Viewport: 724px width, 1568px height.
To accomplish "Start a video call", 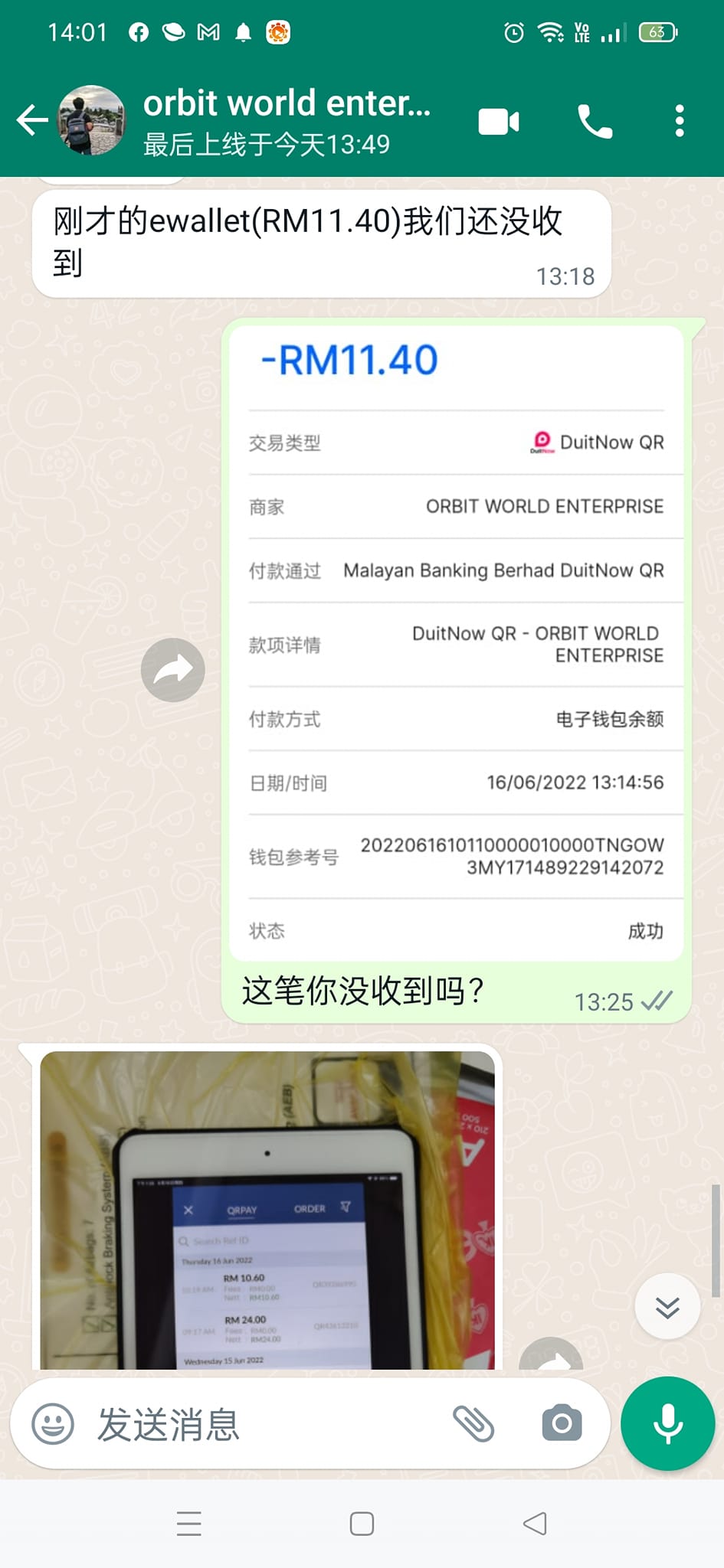I will (x=499, y=121).
